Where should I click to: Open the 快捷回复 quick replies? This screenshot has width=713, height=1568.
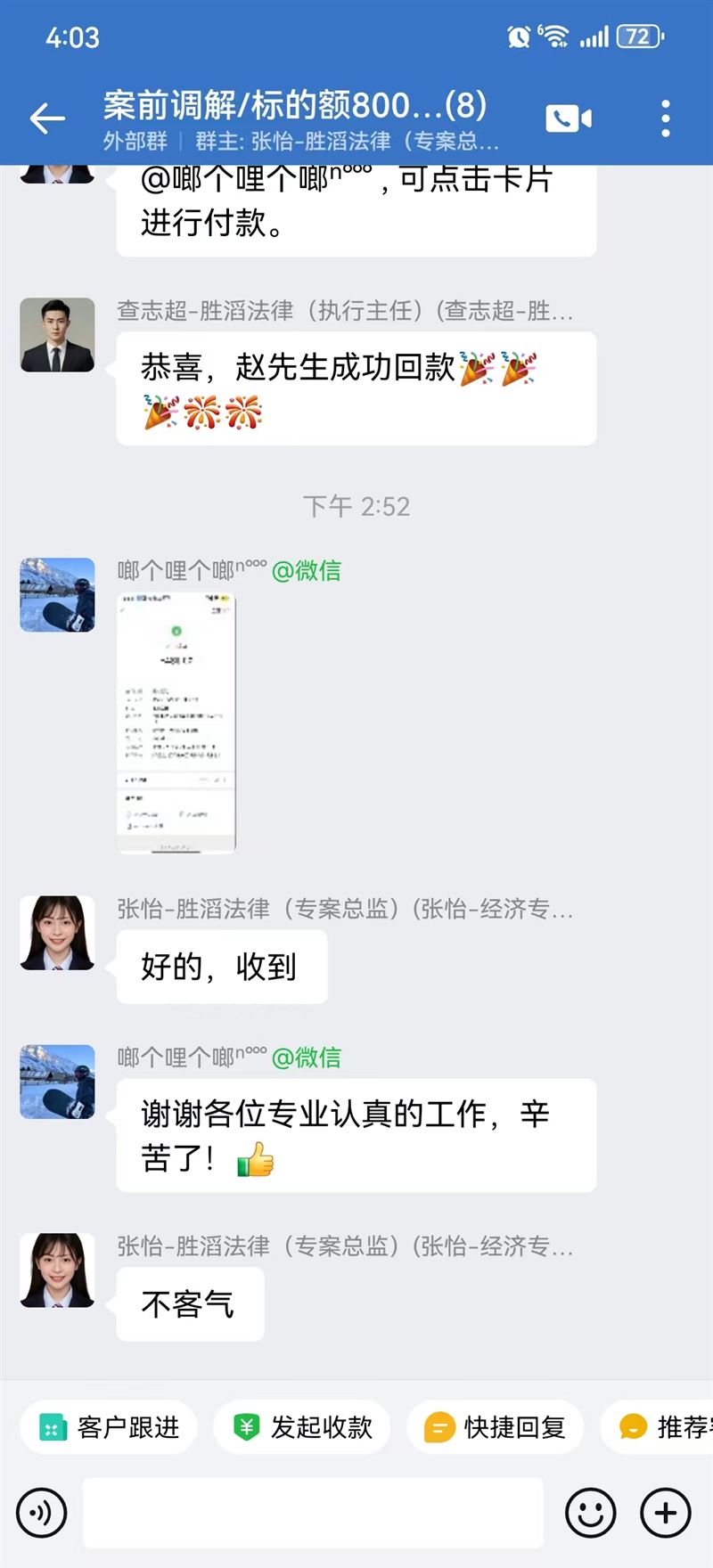click(496, 1427)
